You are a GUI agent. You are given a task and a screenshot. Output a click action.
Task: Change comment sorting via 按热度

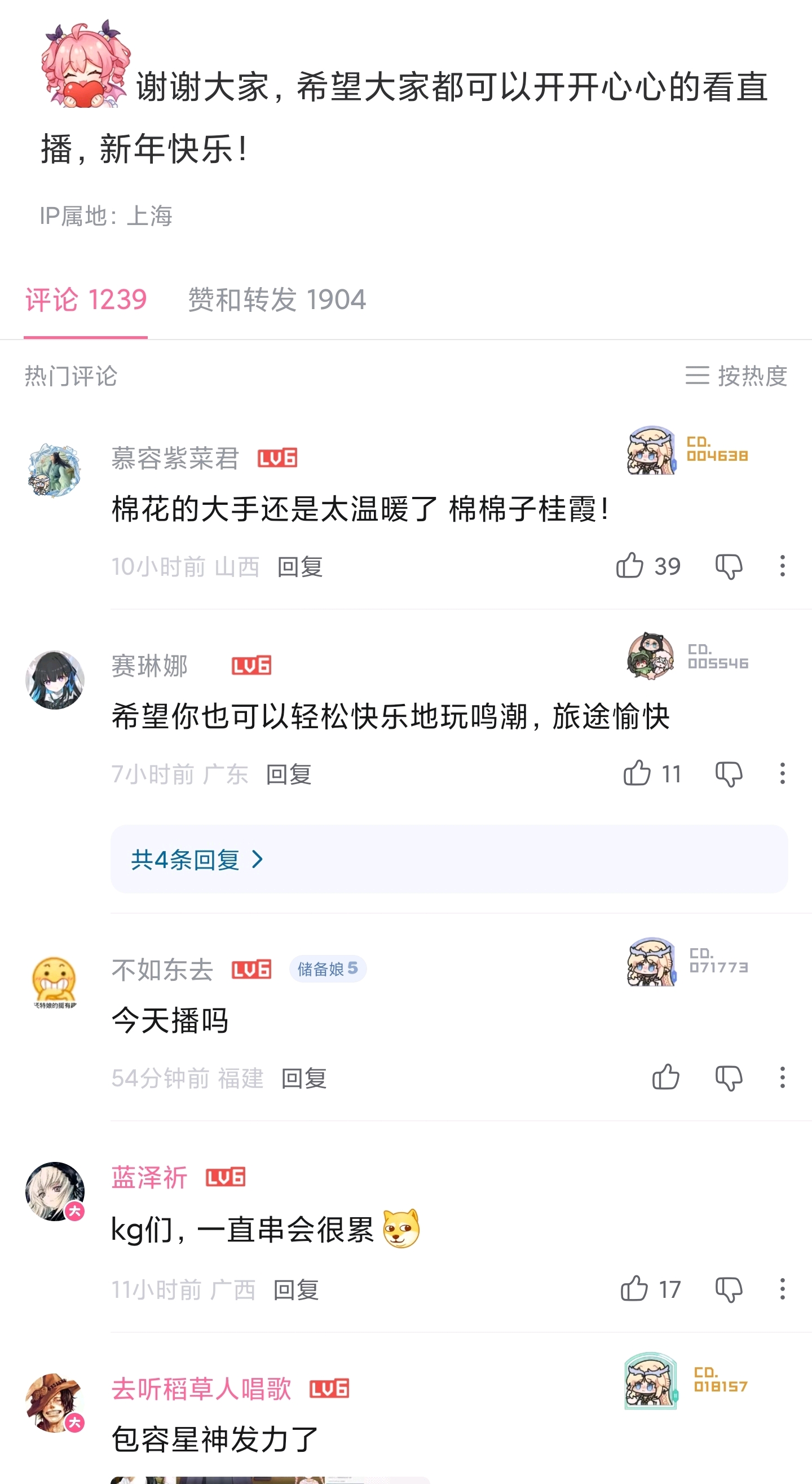tap(736, 376)
